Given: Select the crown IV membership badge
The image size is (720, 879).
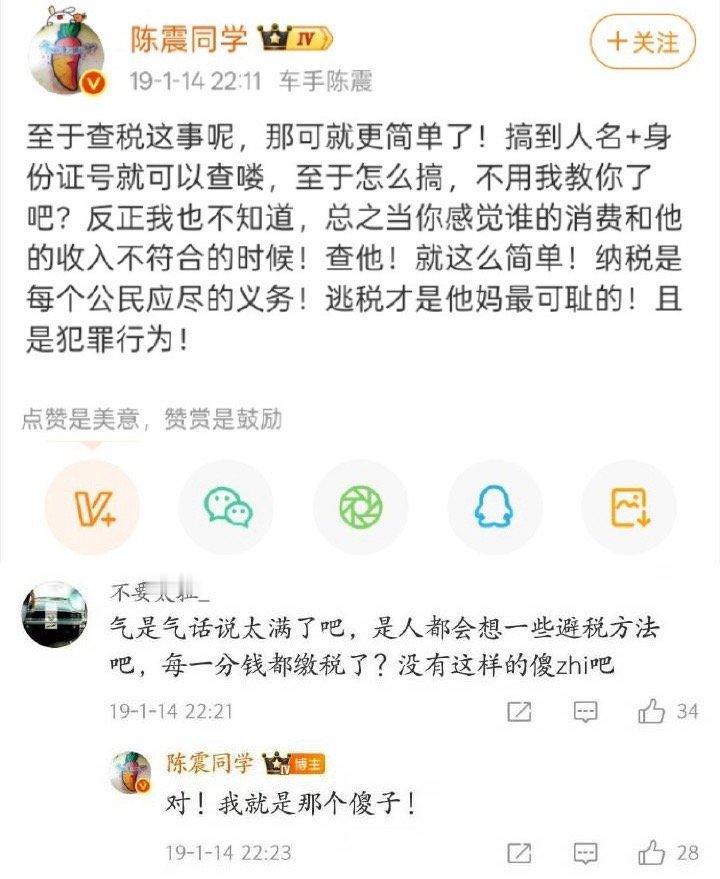Looking at the screenshot, I should 293,38.
